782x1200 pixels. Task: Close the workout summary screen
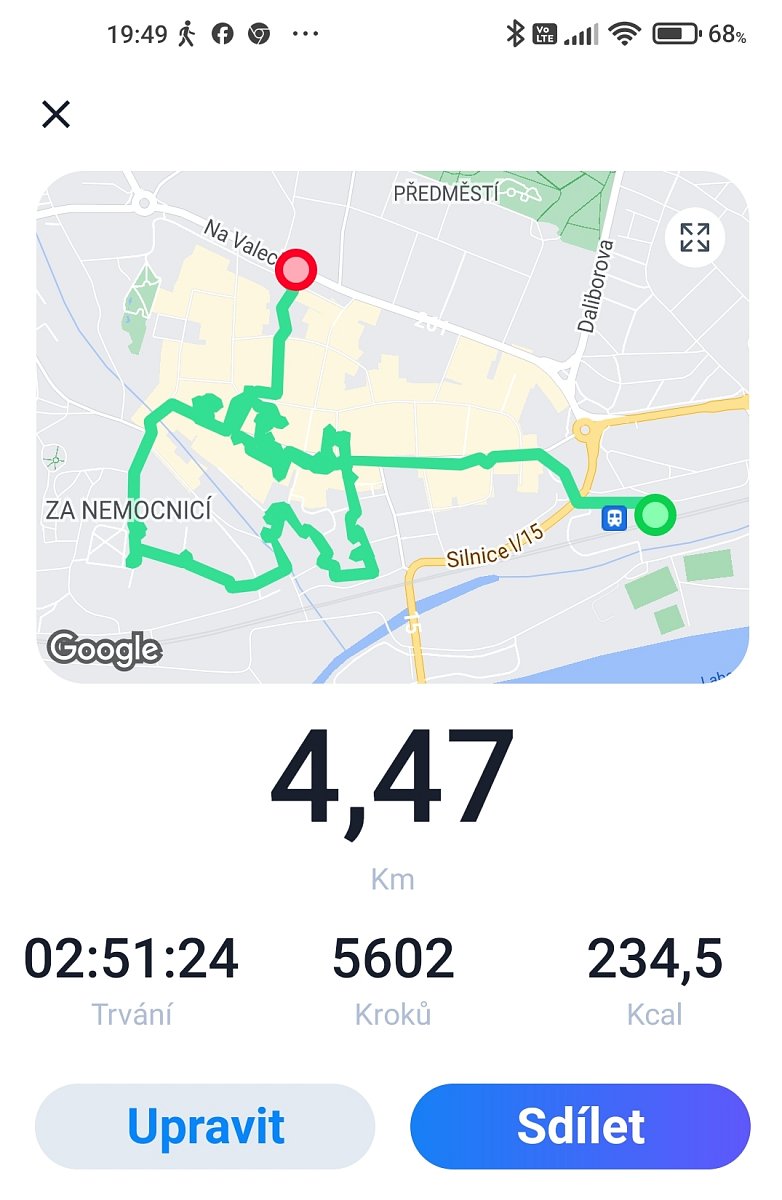pos(56,115)
